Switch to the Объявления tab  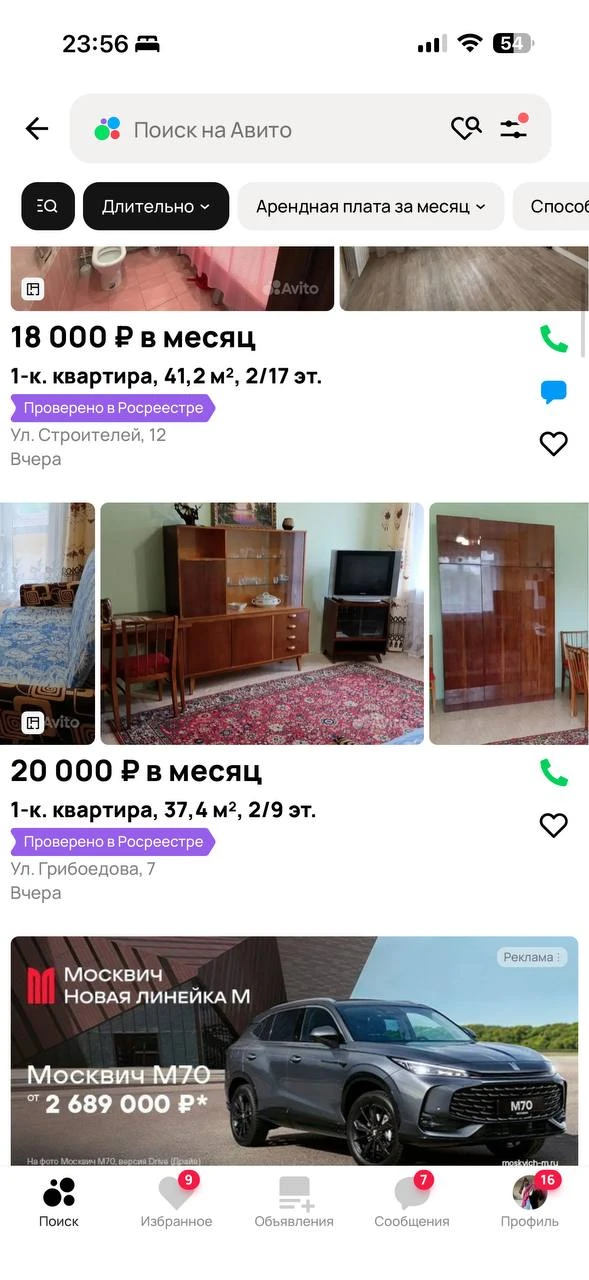click(294, 1201)
